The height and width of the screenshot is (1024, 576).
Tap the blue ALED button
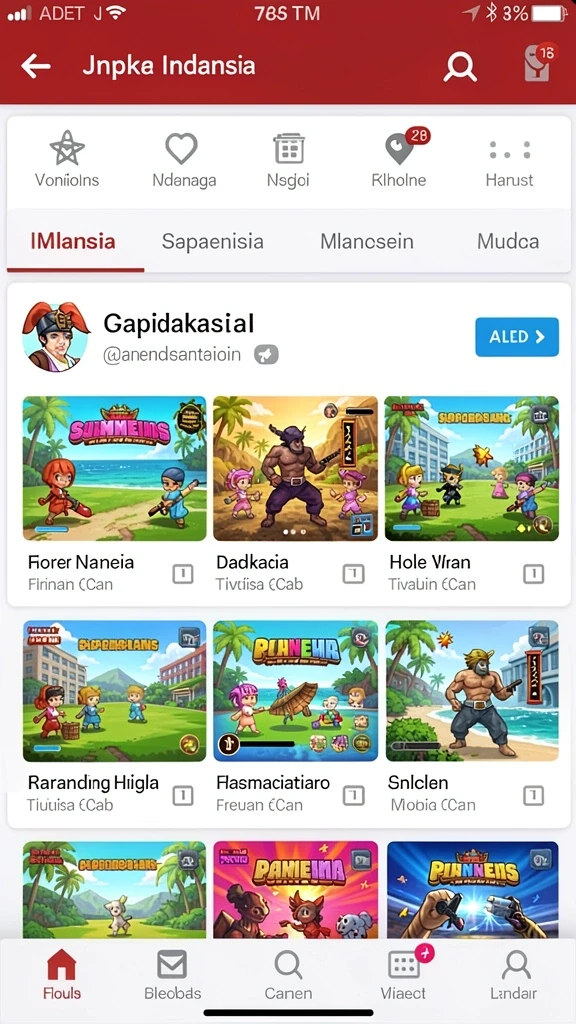(x=517, y=337)
